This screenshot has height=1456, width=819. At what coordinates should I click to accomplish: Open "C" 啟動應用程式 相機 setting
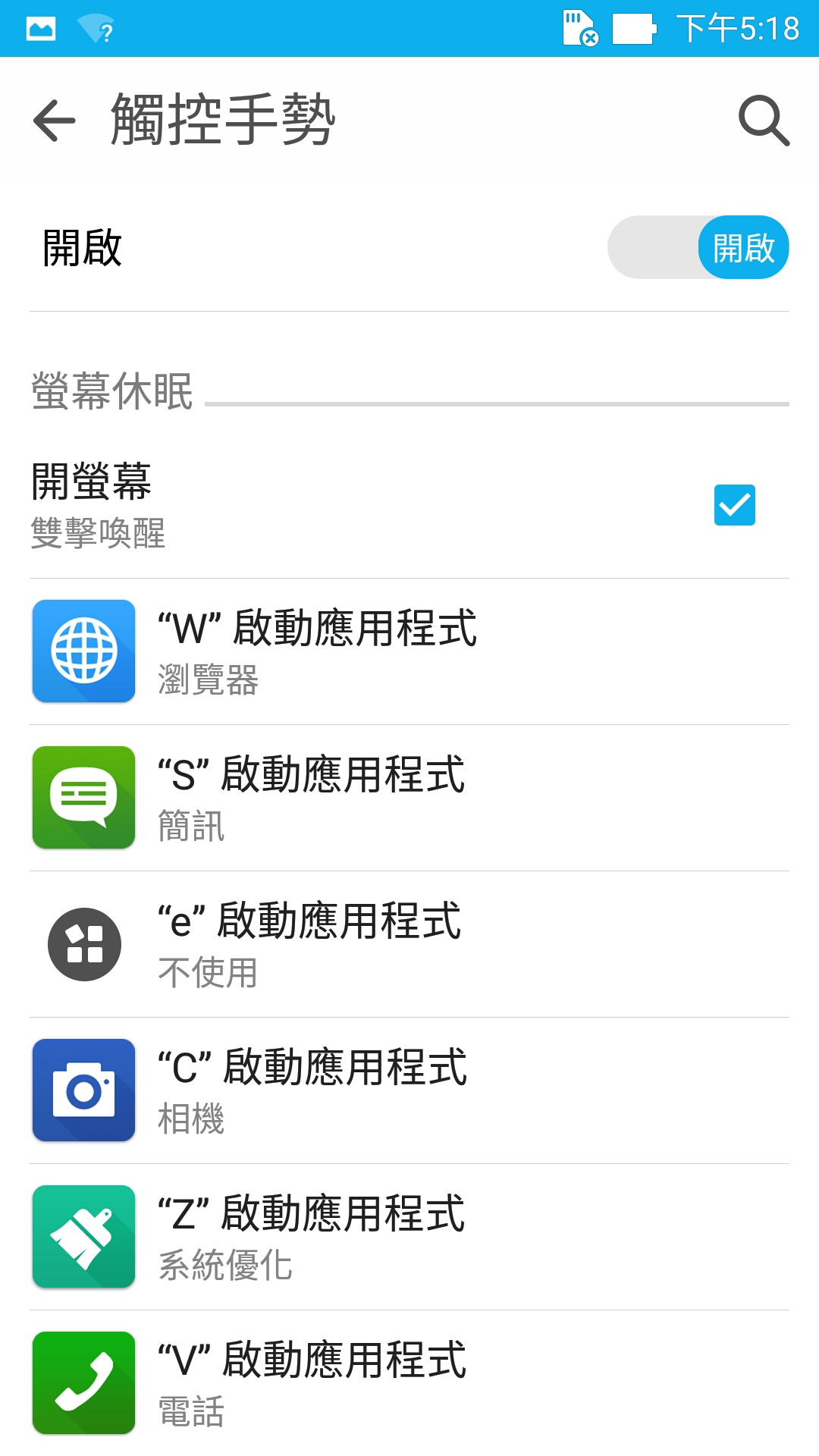pos(409,1090)
